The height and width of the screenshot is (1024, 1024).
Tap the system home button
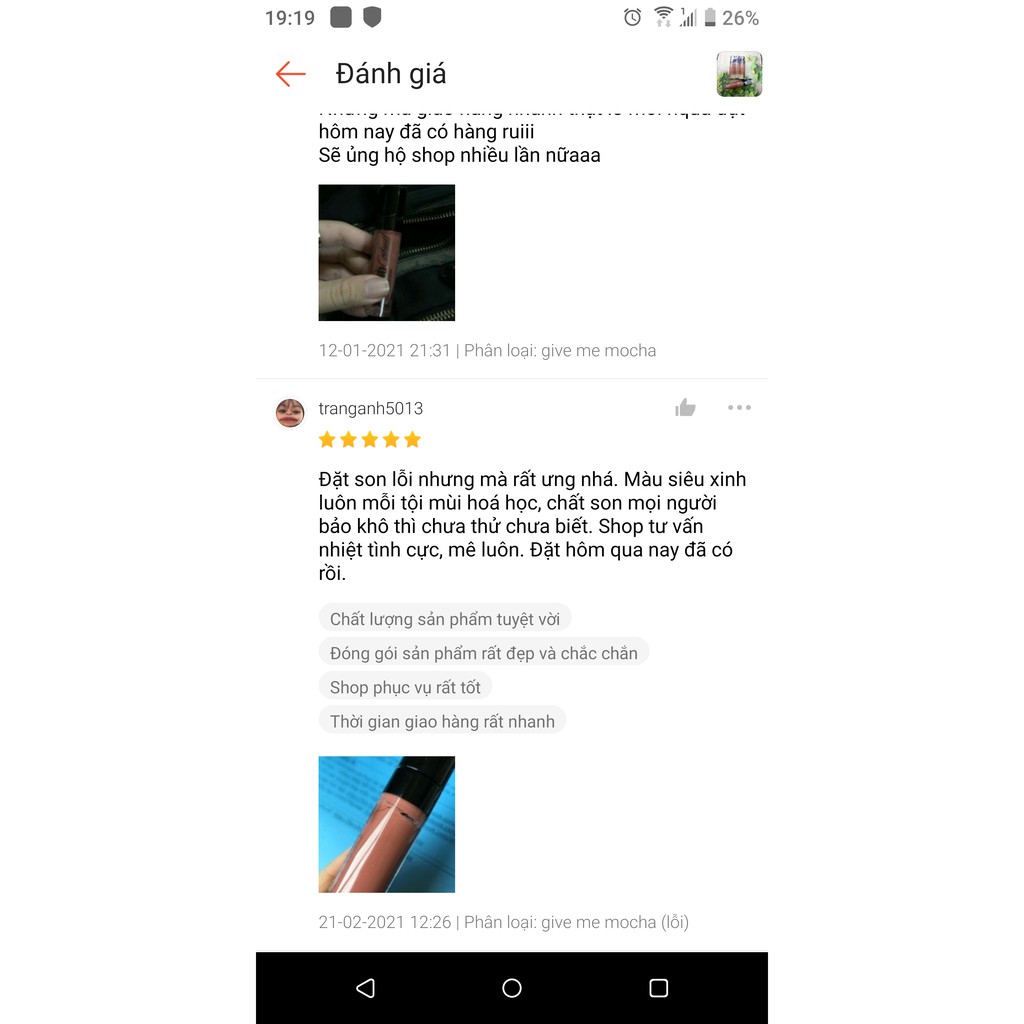point(512,988)
